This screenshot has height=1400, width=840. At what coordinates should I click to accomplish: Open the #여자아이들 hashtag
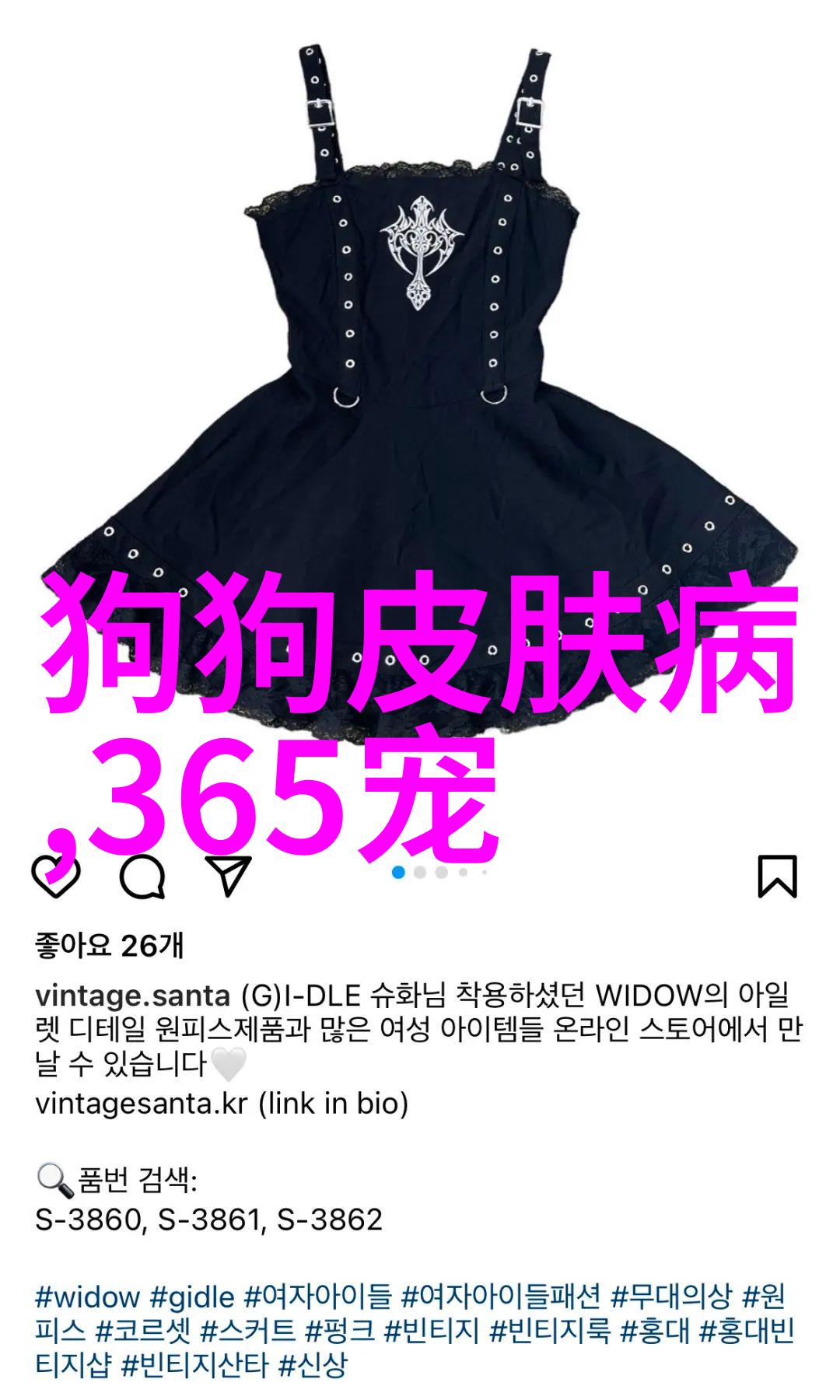pos(317,1297)
